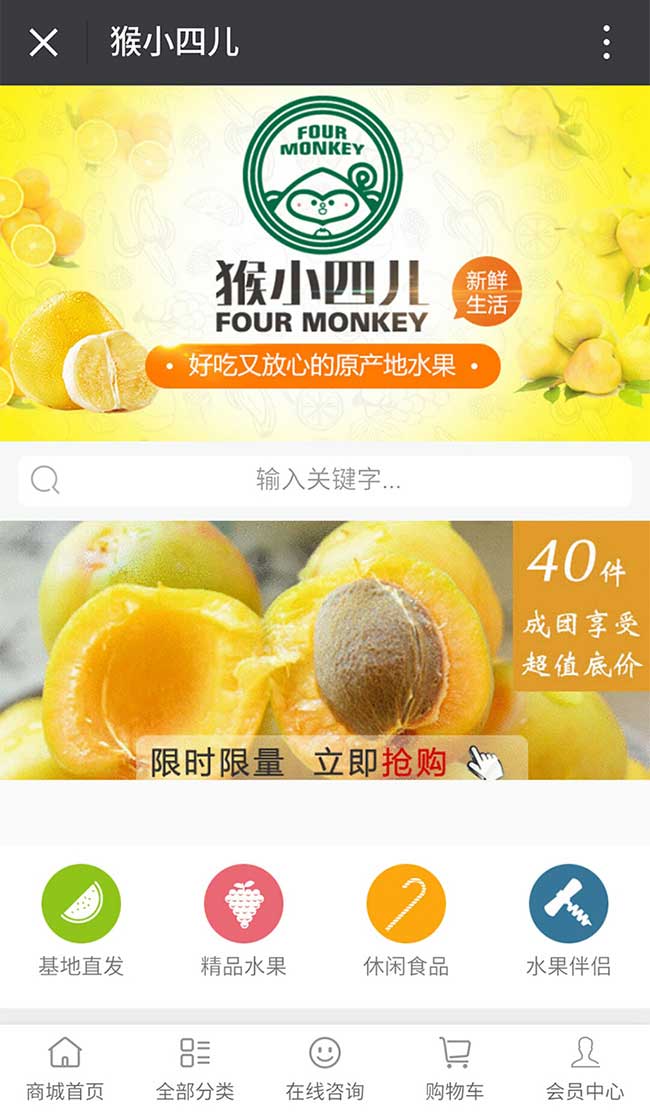Go to the 商城首页 tab
The width and height of the screenshot is (650, 1115).
(65, 1068)
